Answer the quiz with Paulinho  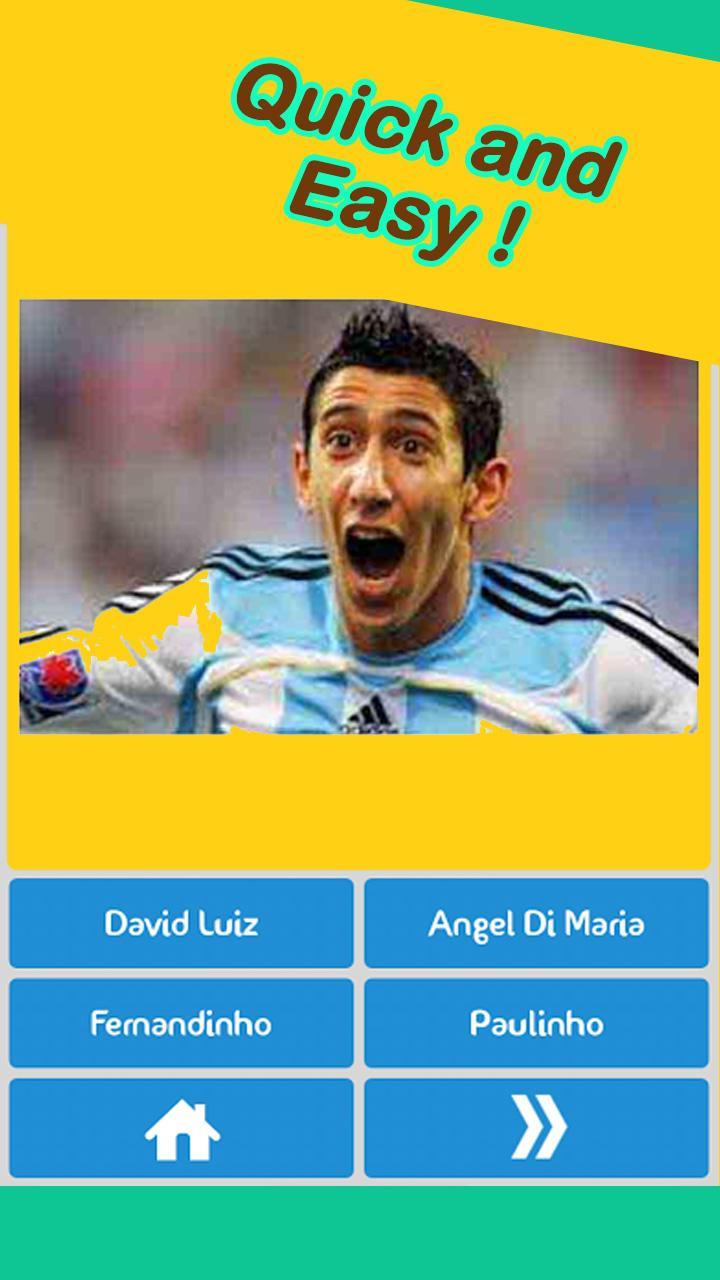point(537,1022)
